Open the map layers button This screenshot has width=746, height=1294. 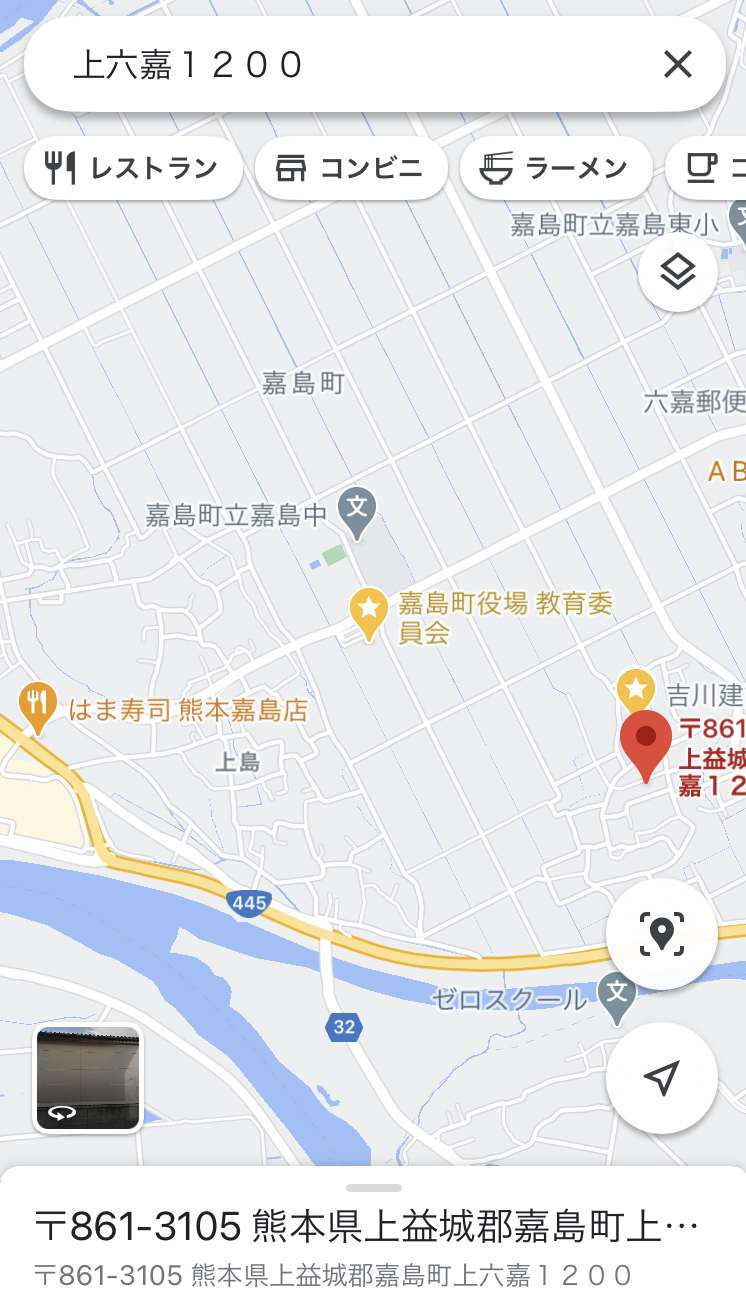tap(678, 271)
